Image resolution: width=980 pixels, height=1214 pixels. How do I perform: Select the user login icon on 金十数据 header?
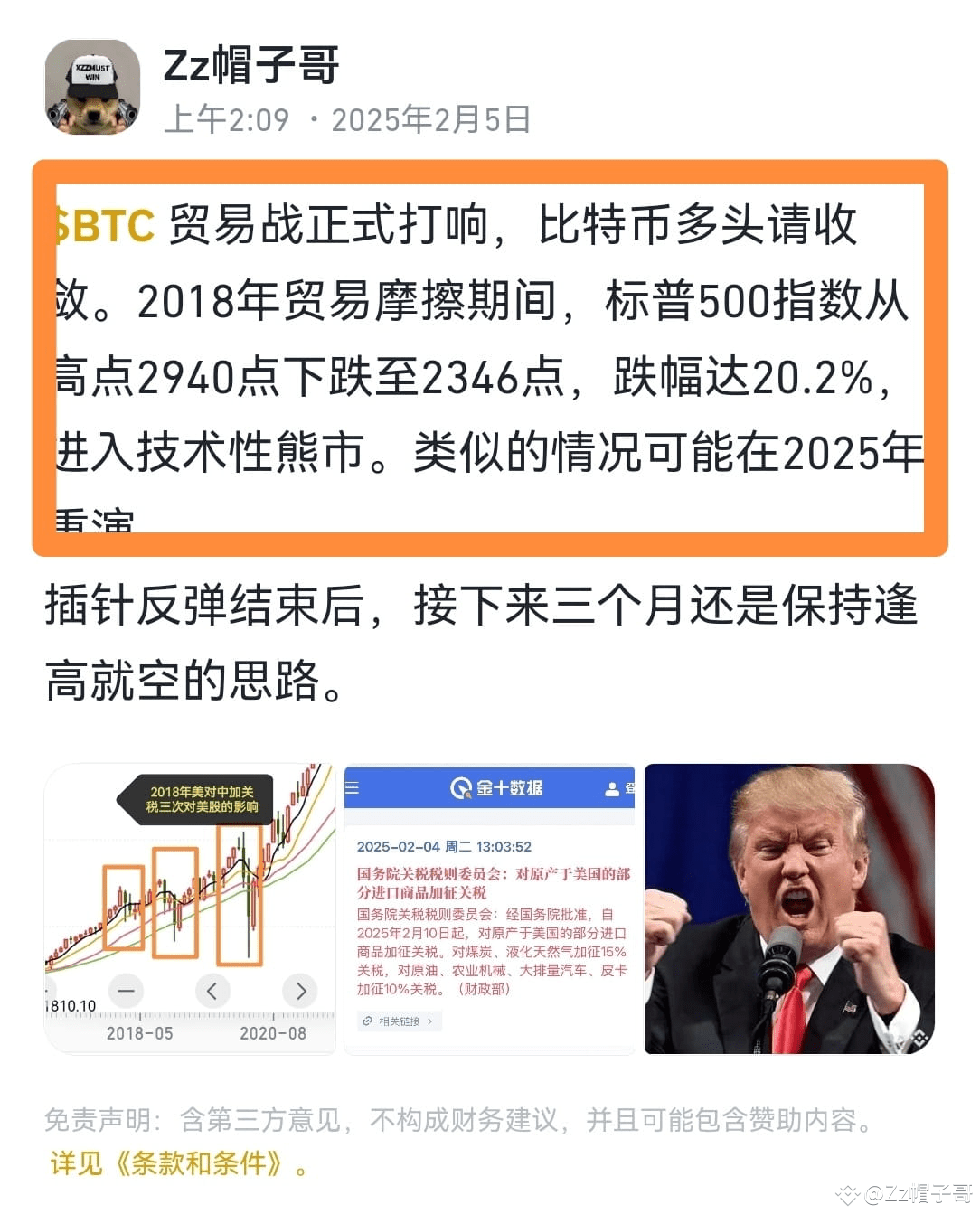click(x=611, y=788)
